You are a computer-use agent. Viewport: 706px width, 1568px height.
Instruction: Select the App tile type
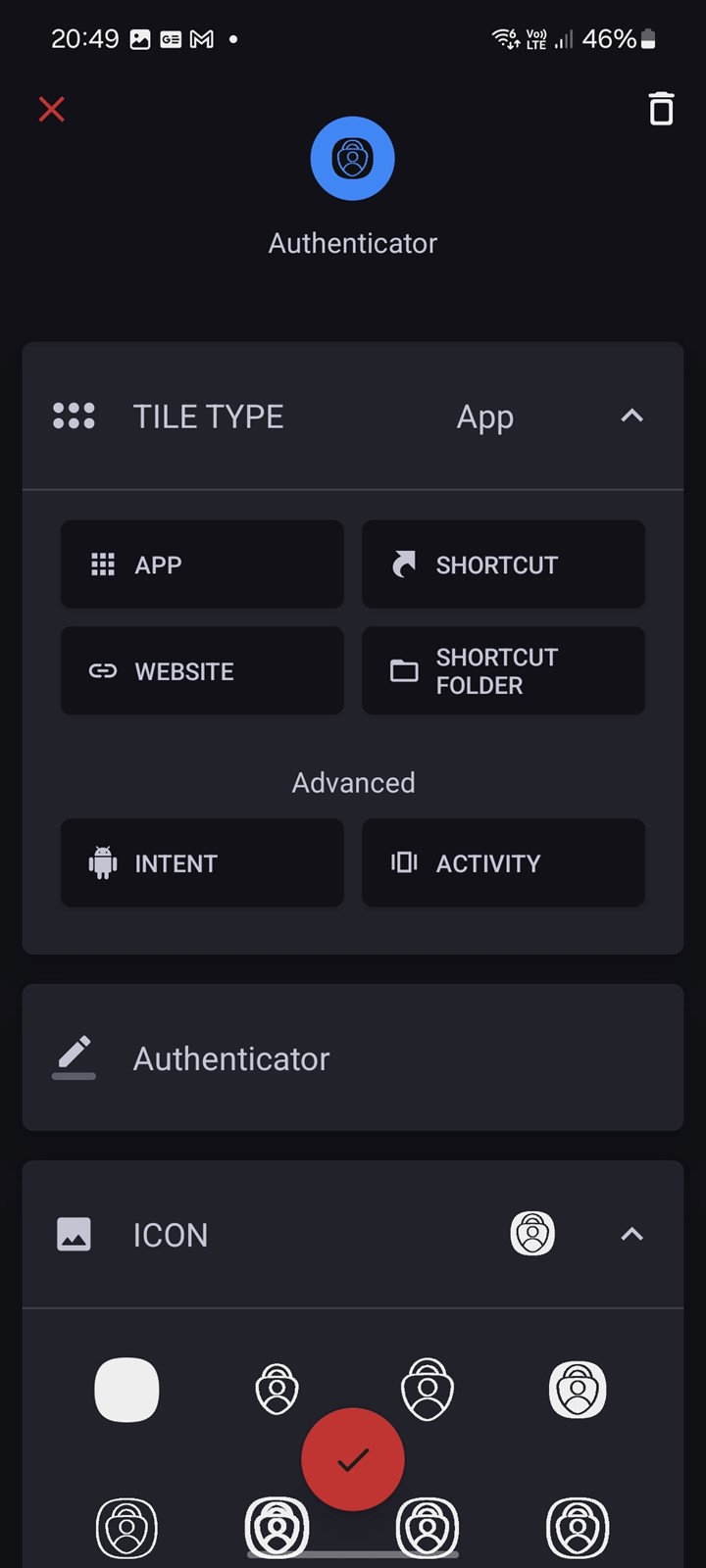pos(202,564)
